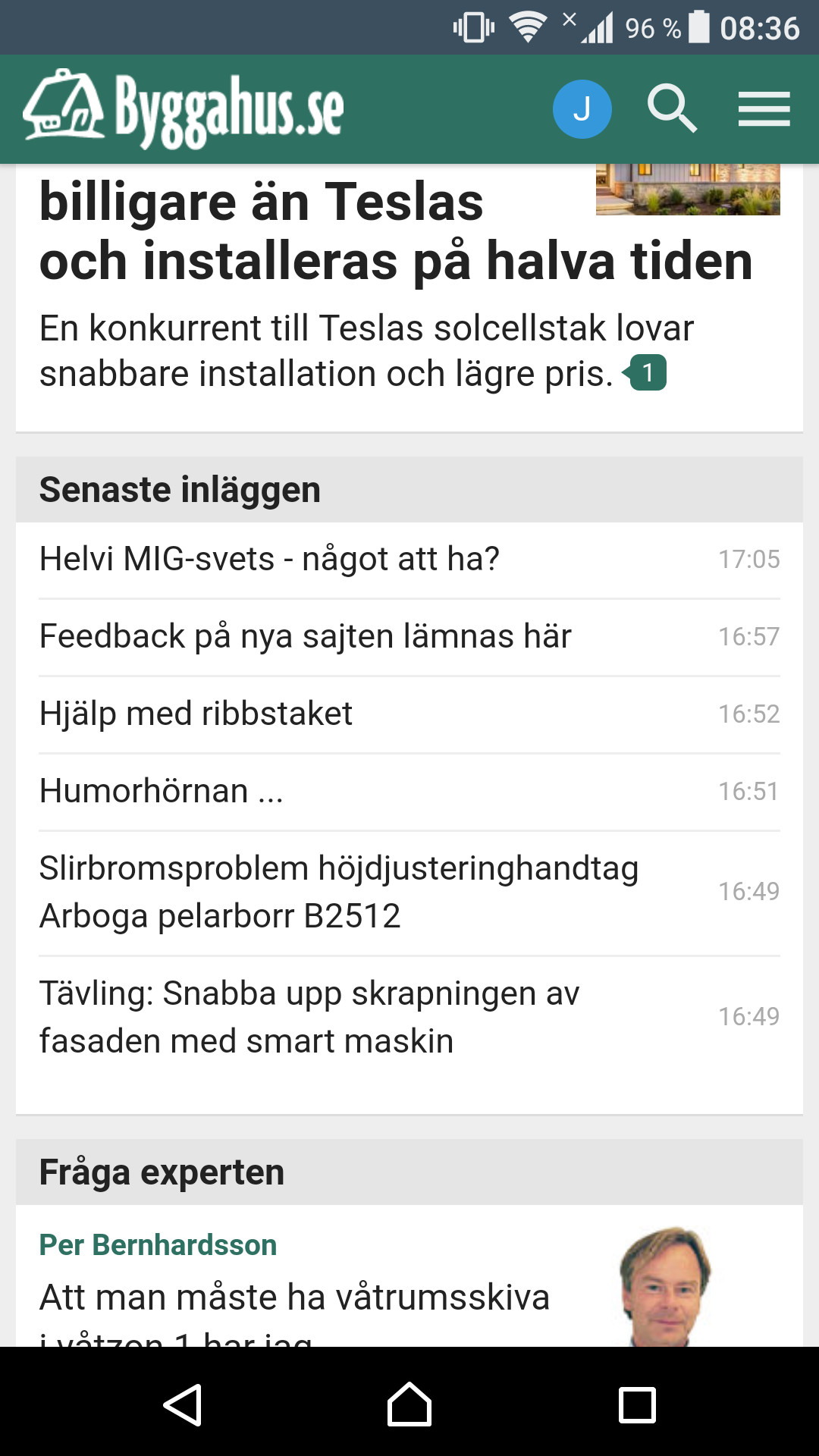The width and height of the screenshot is (819, 1456).
Task: Open thread Helvi MIG-svets - något att ha?
Action: pos(269,560)
